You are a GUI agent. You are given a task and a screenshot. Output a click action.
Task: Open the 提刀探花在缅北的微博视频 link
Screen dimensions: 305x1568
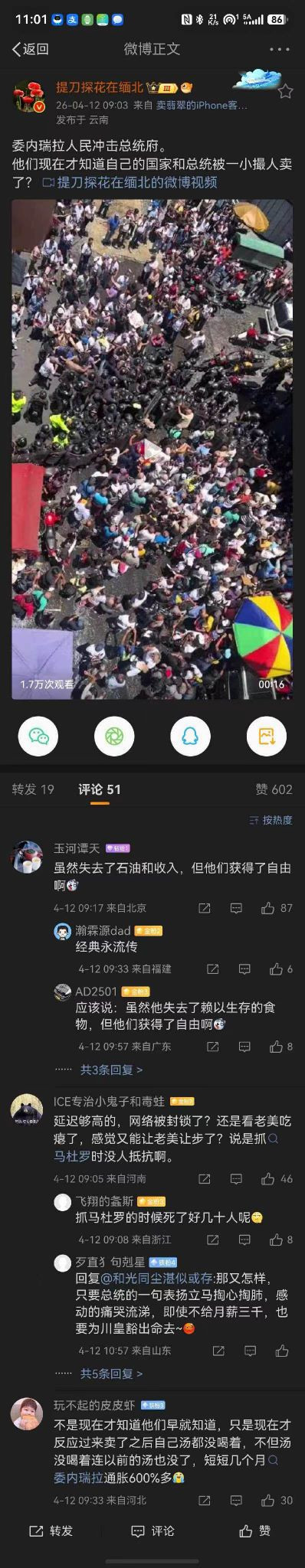coord(130,182)
